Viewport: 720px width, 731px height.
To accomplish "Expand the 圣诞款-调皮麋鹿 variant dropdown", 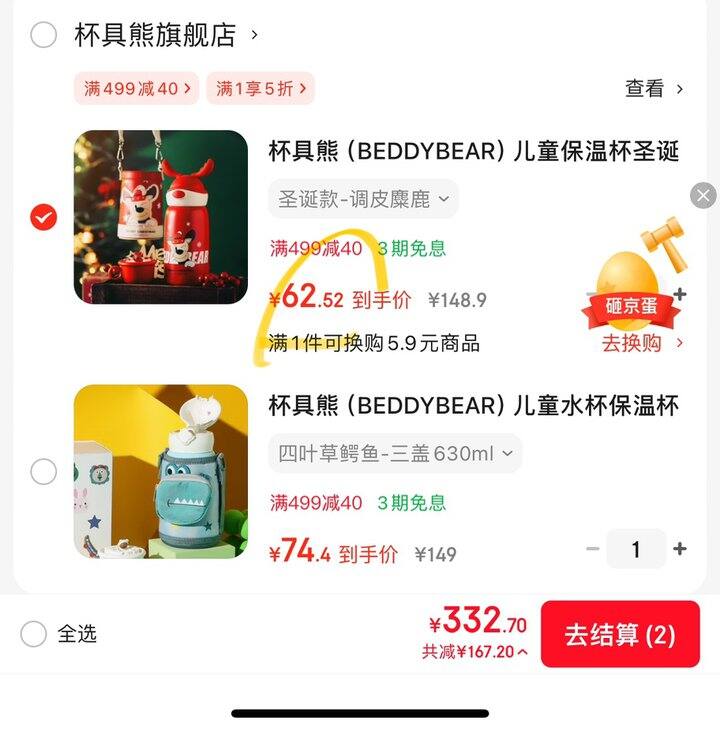I will (x=363, y=199).
